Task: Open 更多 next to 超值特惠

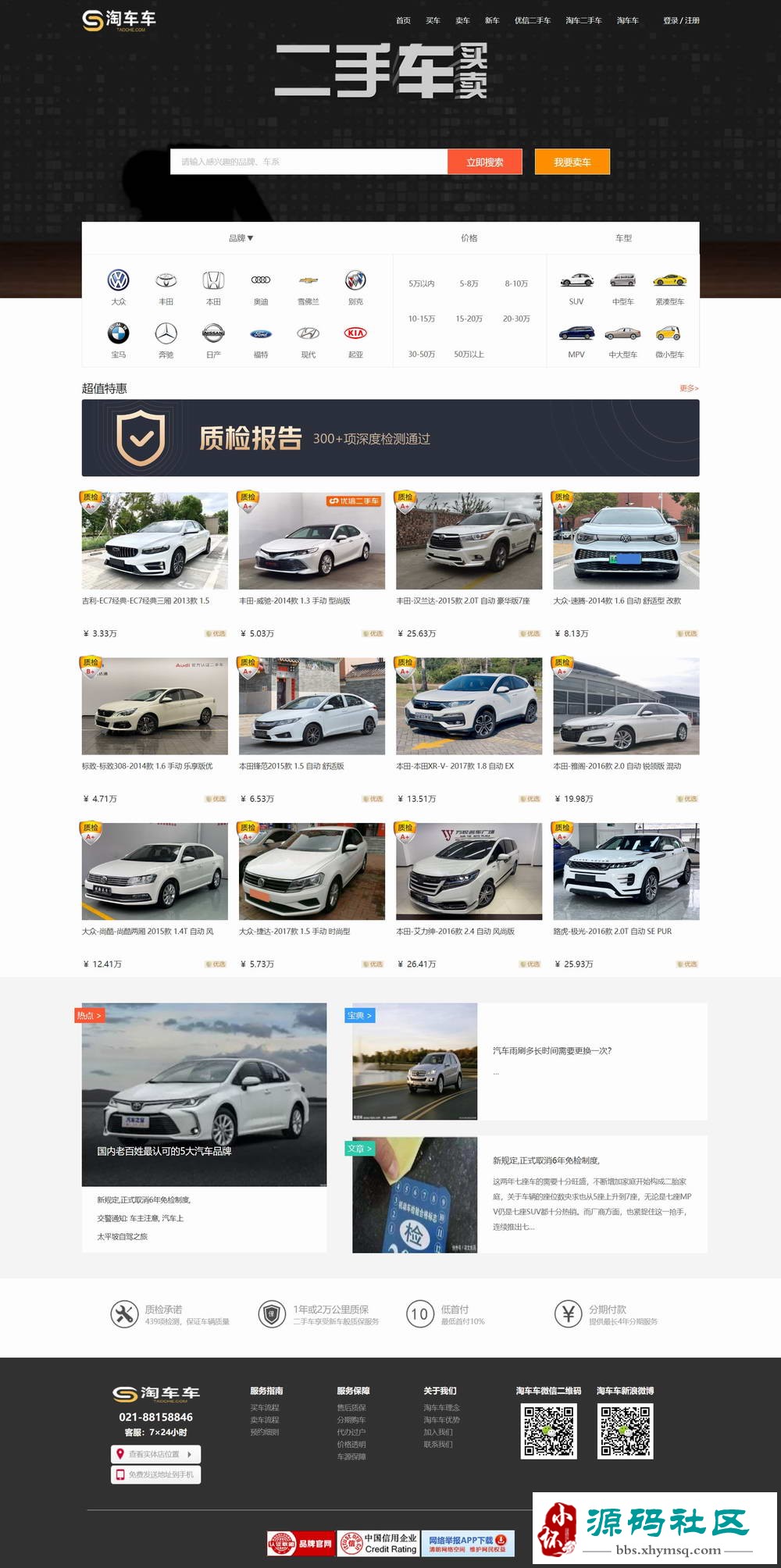Action: 689,388
